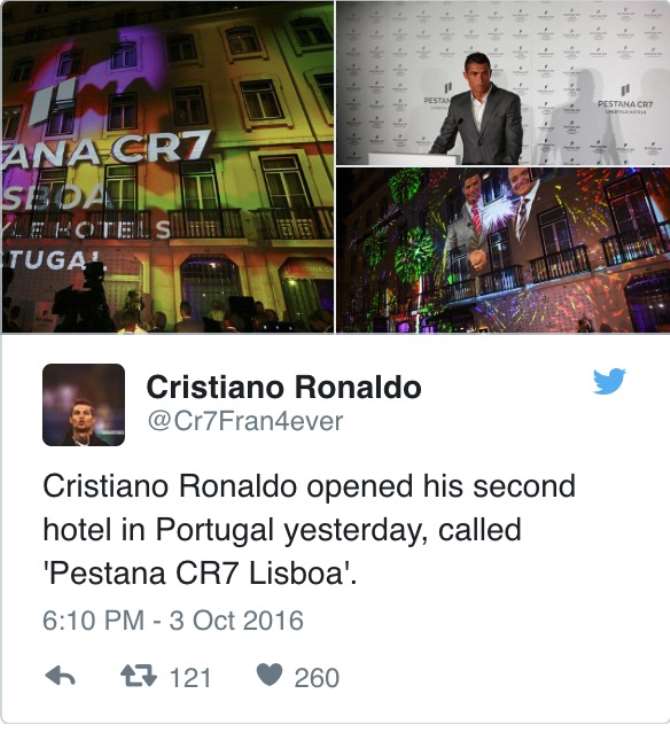The height and width of the screenshot is (740, 670).
Task: Reply to the Cristiano Ronaldo tweet
Action: tap(62, 677)
